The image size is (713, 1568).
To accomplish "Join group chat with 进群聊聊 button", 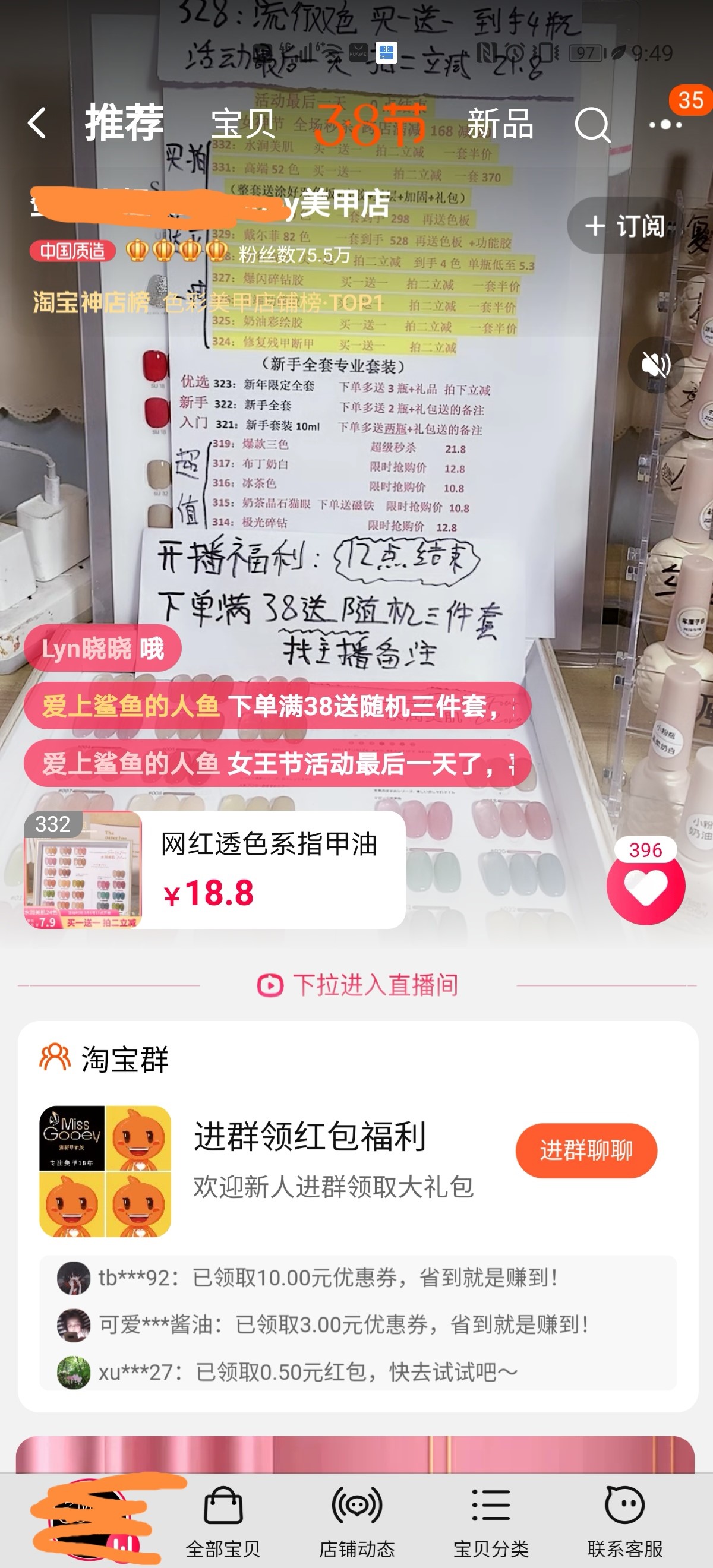I will pyautogui.click(x=586, y=1150).
